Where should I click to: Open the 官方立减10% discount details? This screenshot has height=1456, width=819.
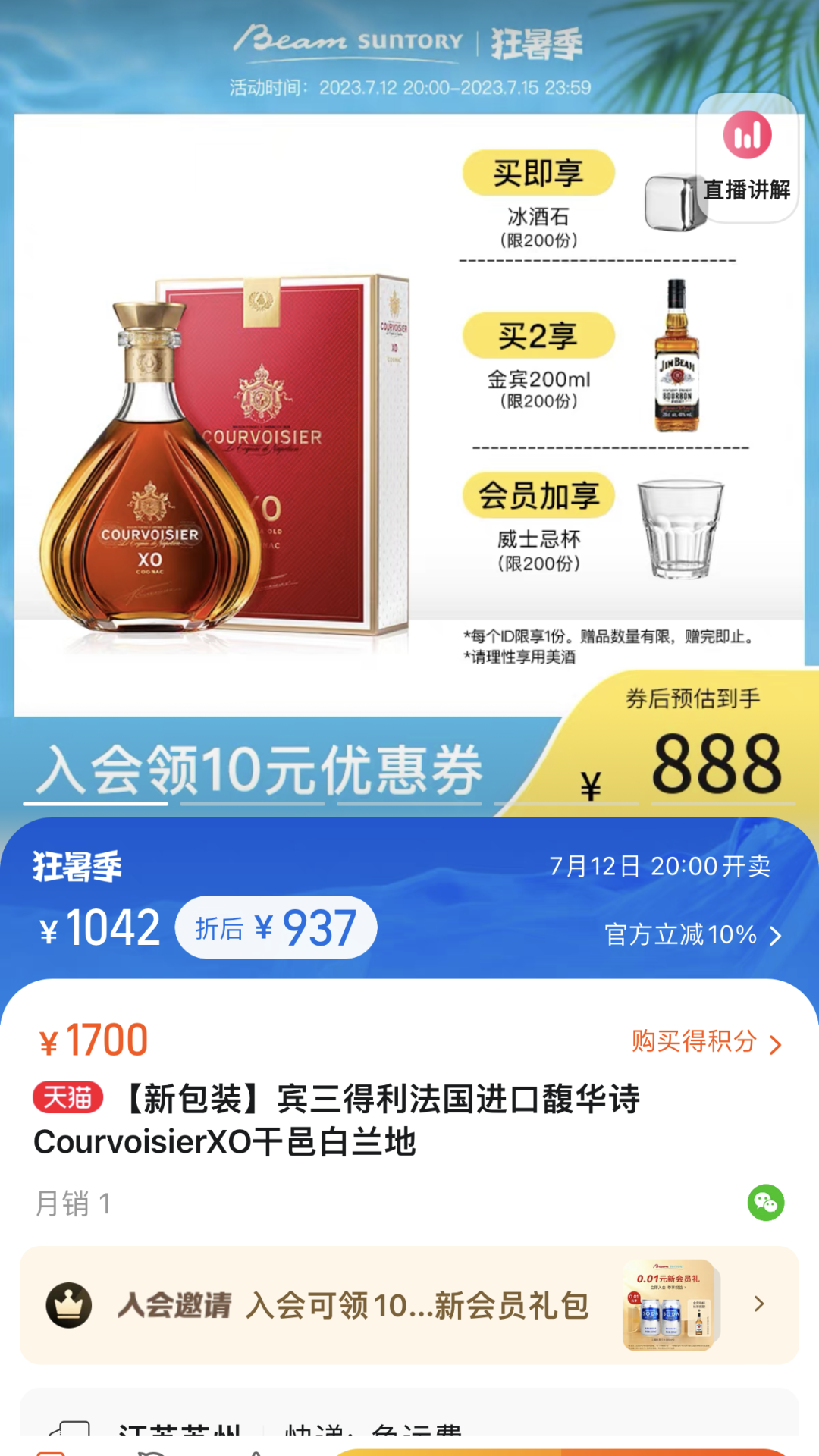click(x=693, y=935)
